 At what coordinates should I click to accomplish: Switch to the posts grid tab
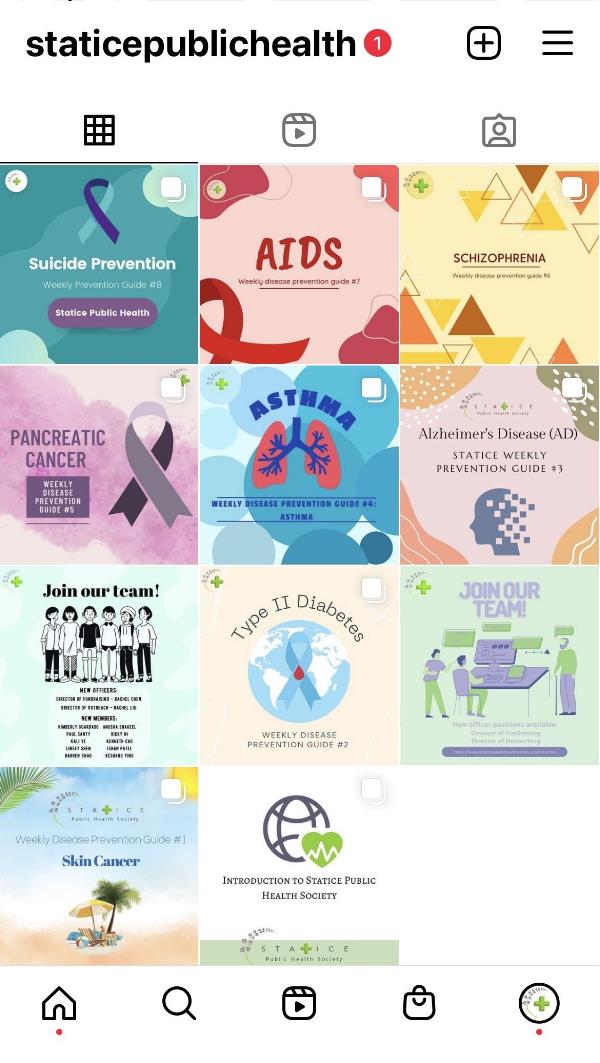tap(99, 130)
